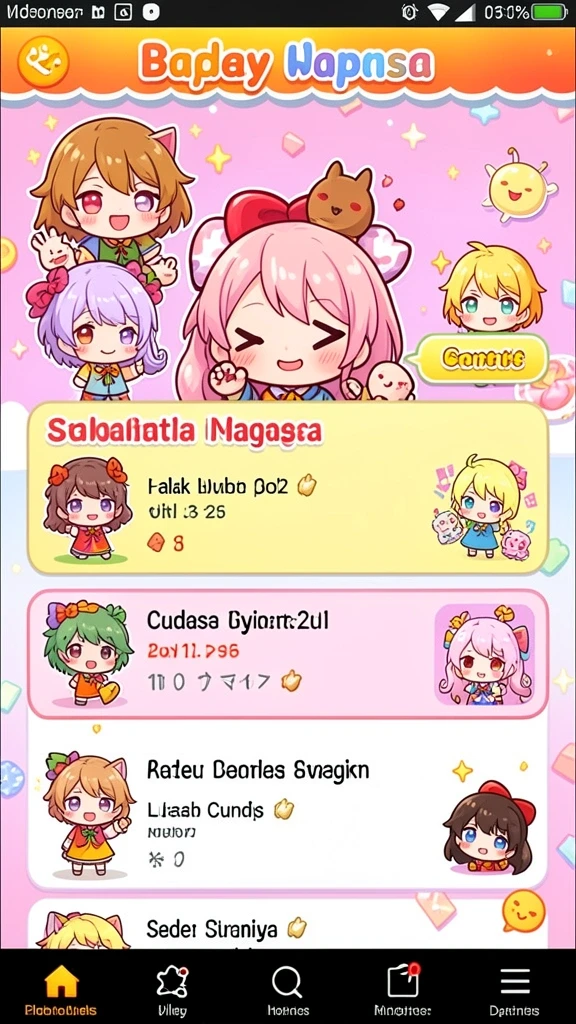The image size is (576, 1024).
Task: Open the hamburger menu tab
Action: pyautogui.click(x=515, y=988)
